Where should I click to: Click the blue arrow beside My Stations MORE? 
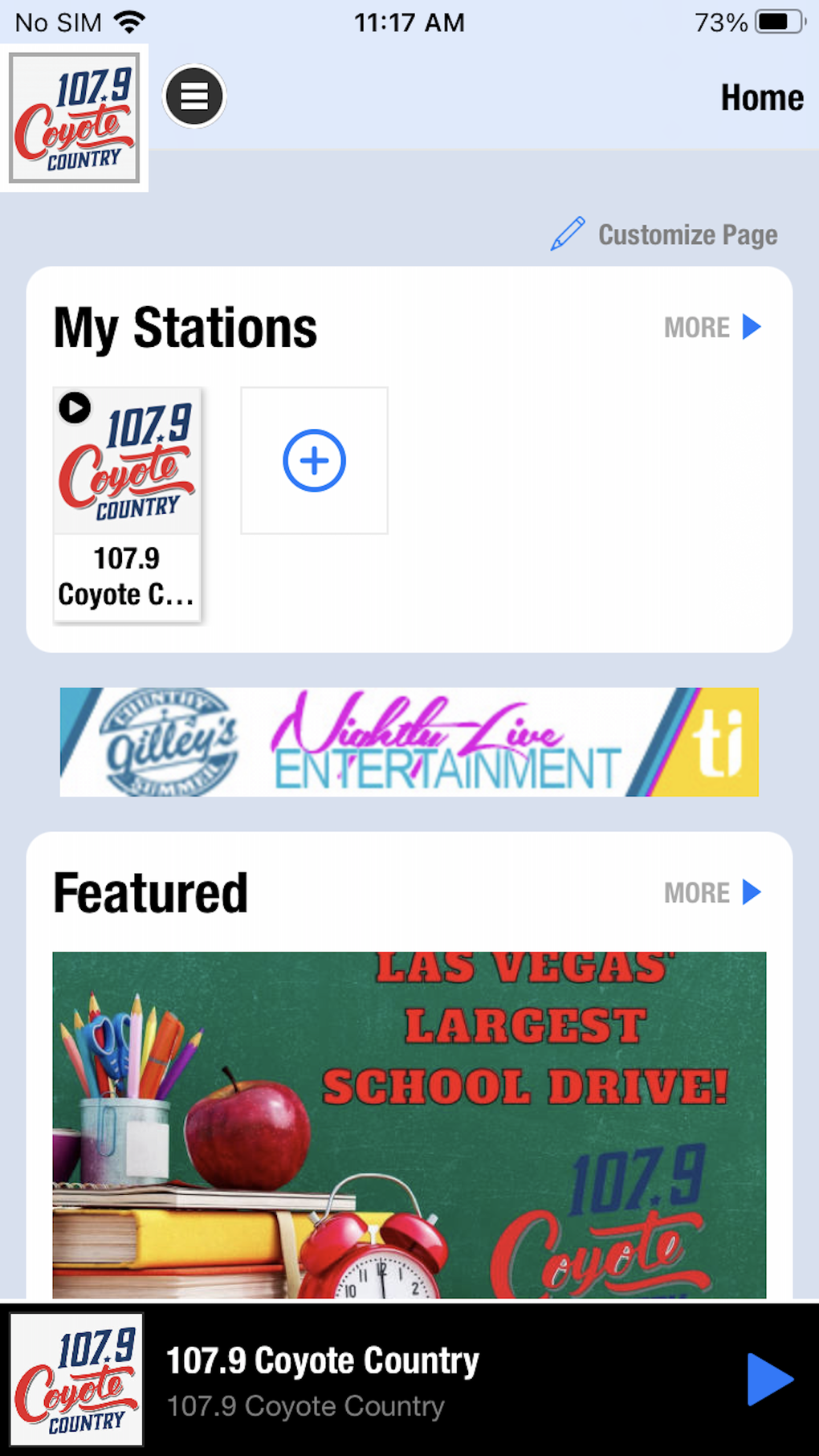[x=752, y=327]
